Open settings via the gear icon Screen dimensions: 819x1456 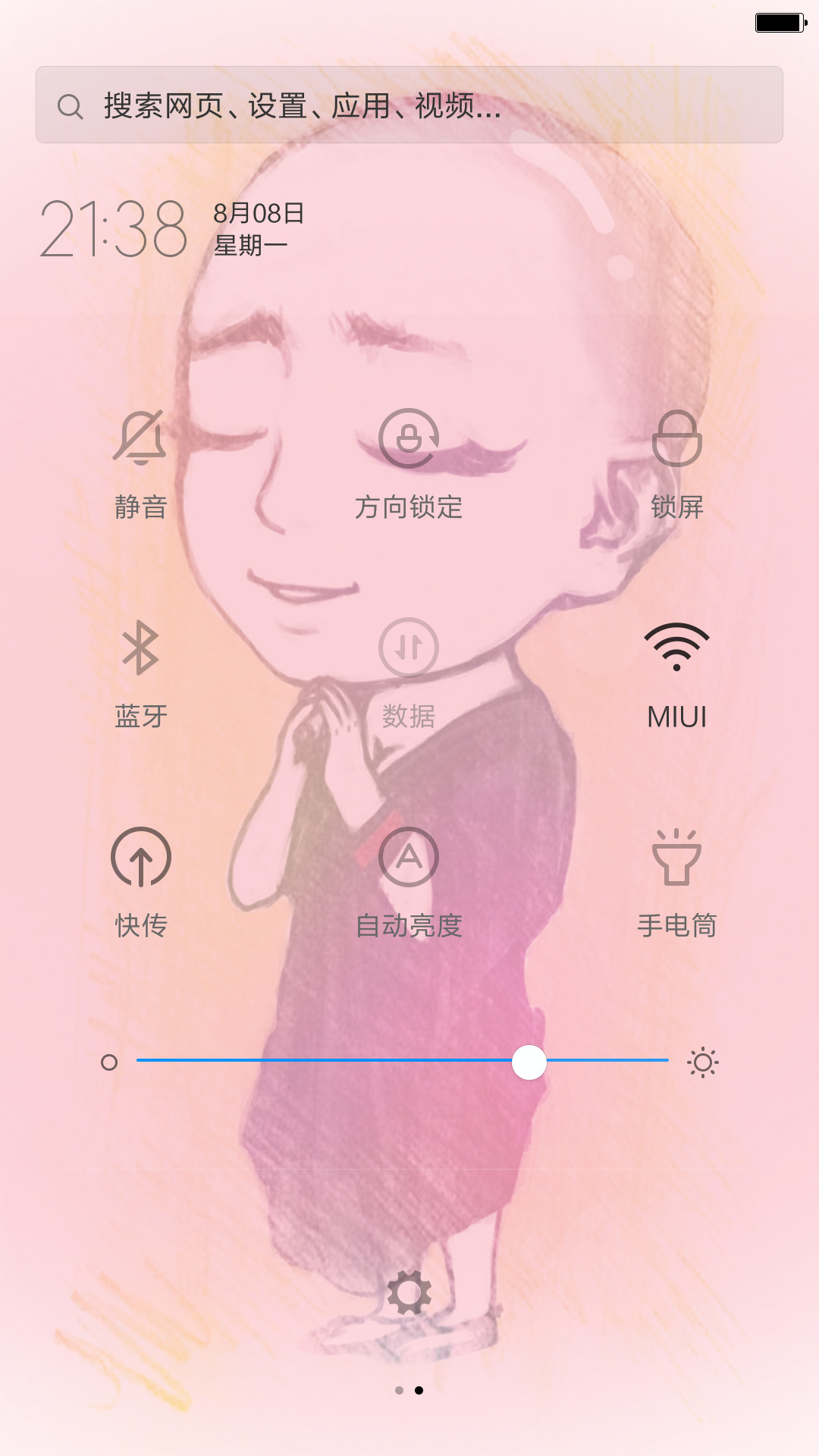click(x=409, y=1292)
